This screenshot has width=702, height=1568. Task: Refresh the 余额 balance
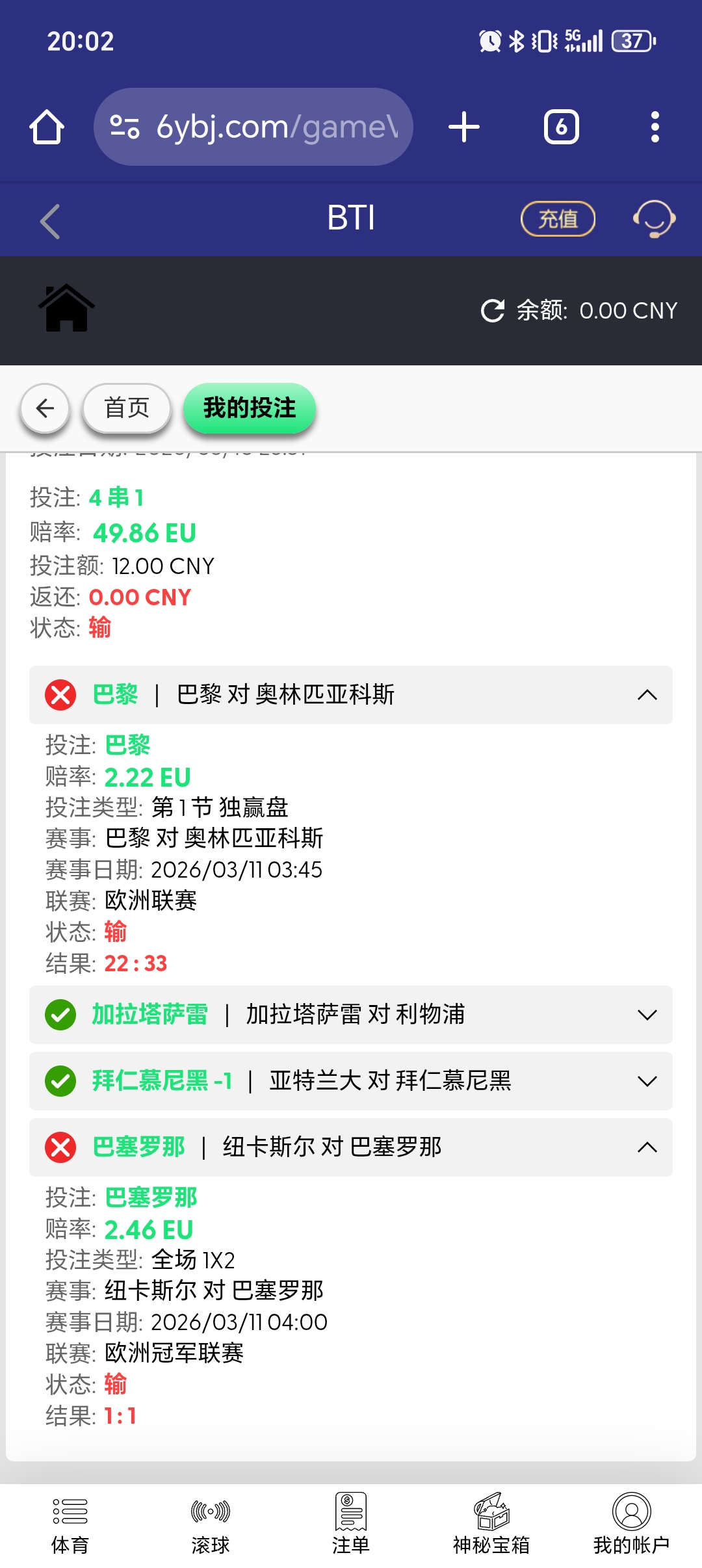click(x=493, y=311)
